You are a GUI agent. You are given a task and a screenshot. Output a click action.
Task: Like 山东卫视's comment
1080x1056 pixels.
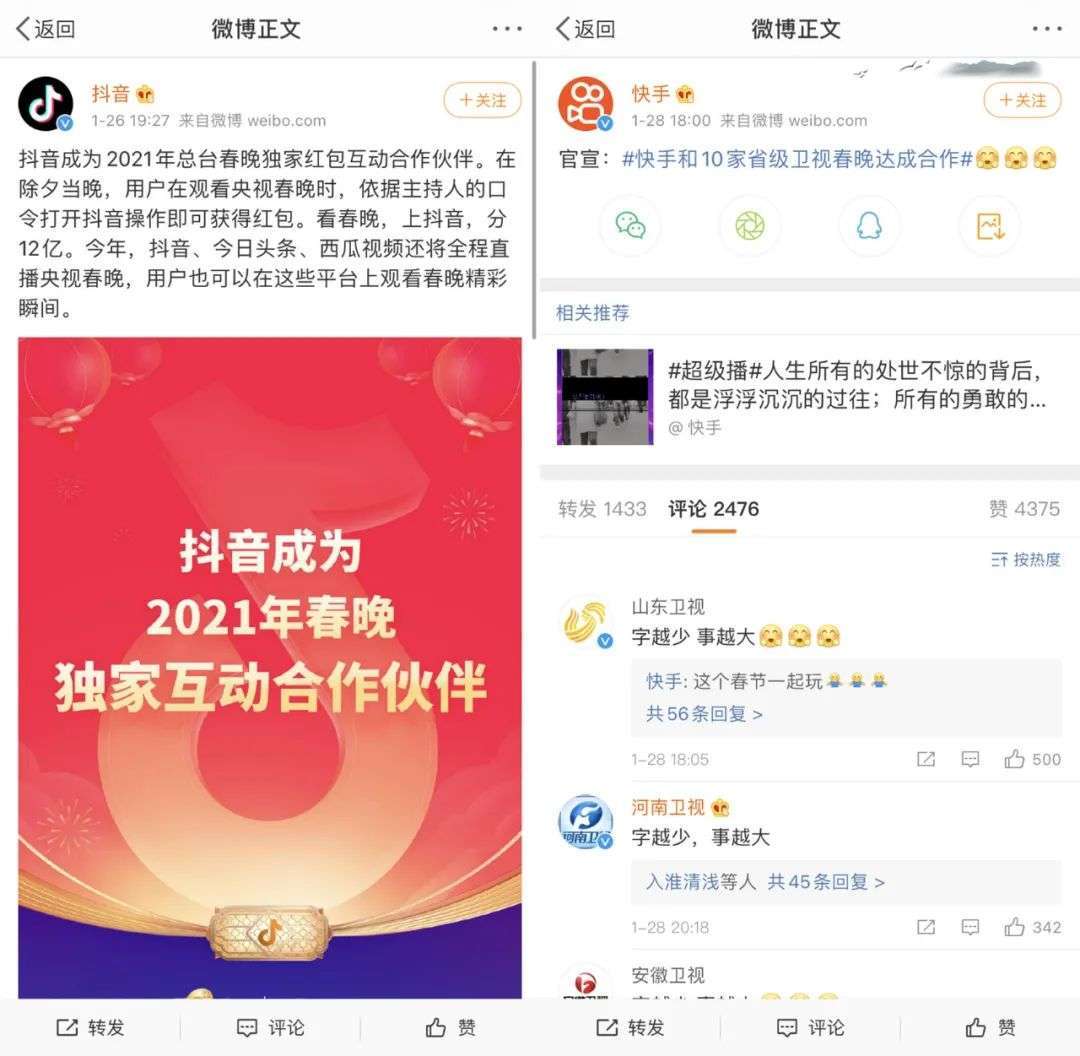1032,760
